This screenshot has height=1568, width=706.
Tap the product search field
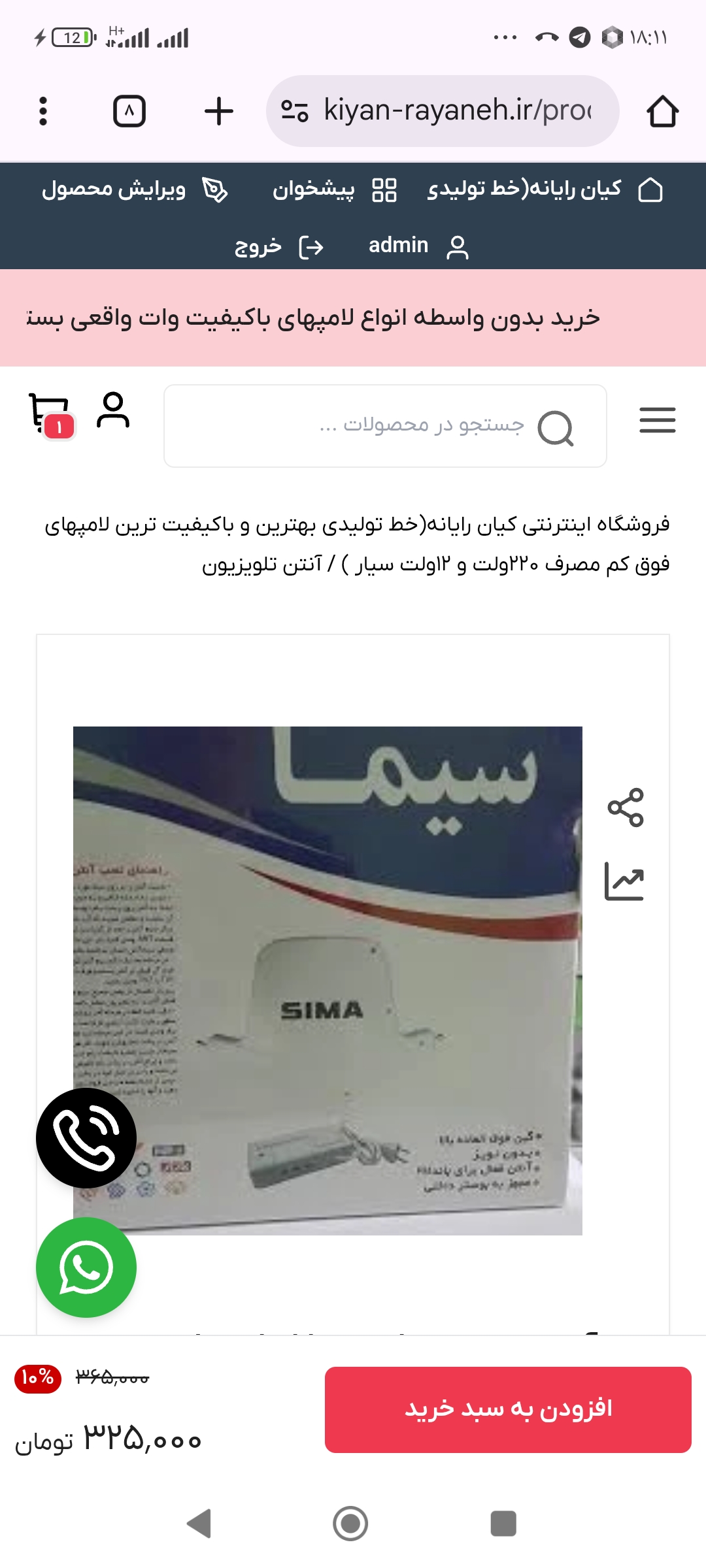[x=385, y=426]
